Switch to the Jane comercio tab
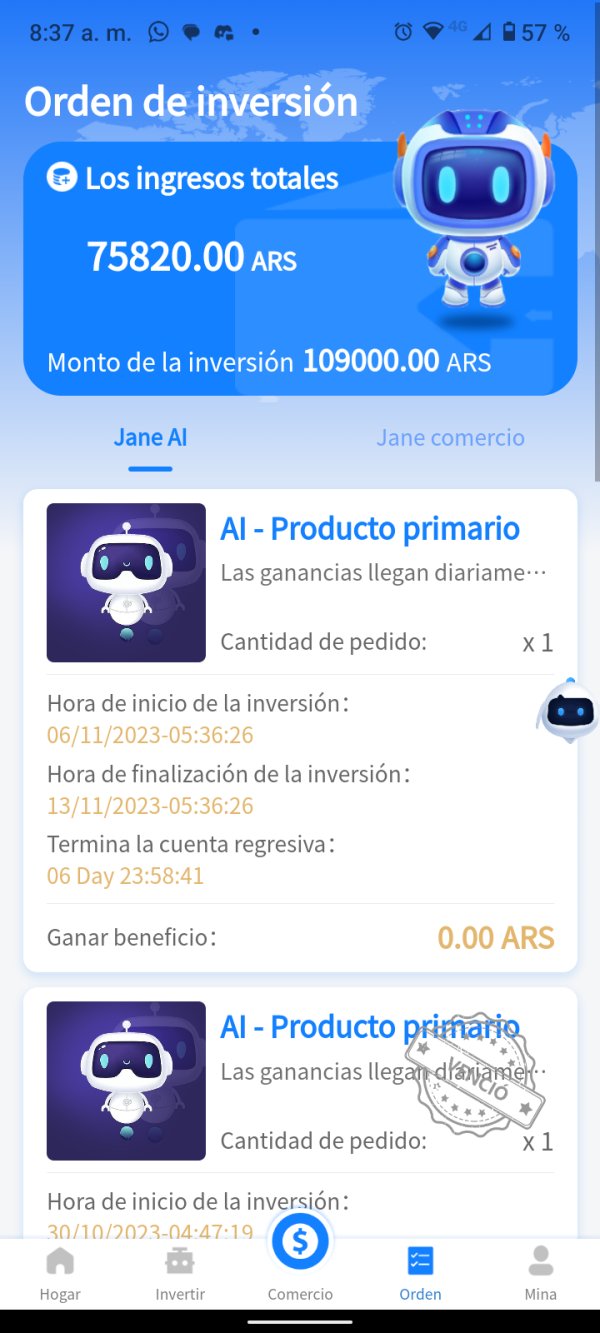 (450, 438)
